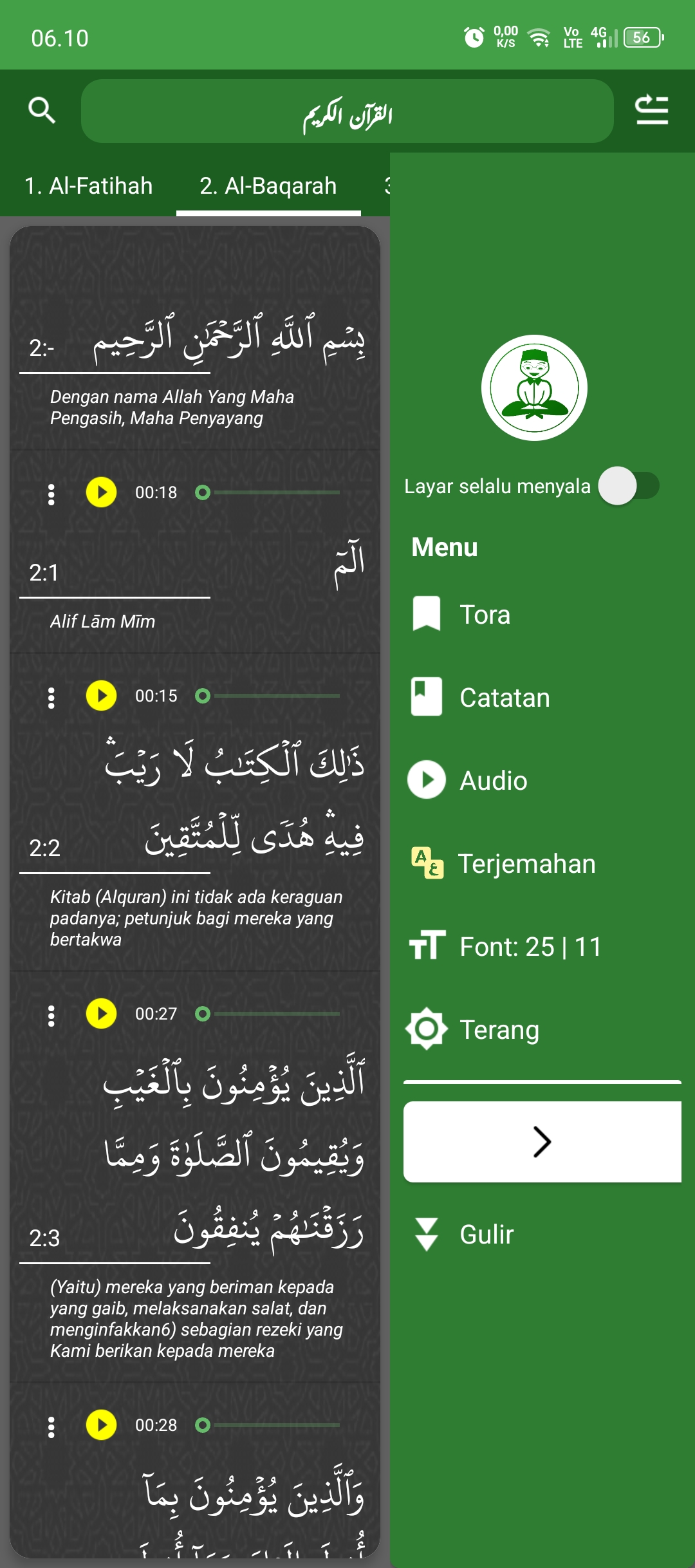This screenshot has width=695, height=1568.
Task: Select the Tora bookmark icon
Action: pyautogui.click(x=426, y=613)
